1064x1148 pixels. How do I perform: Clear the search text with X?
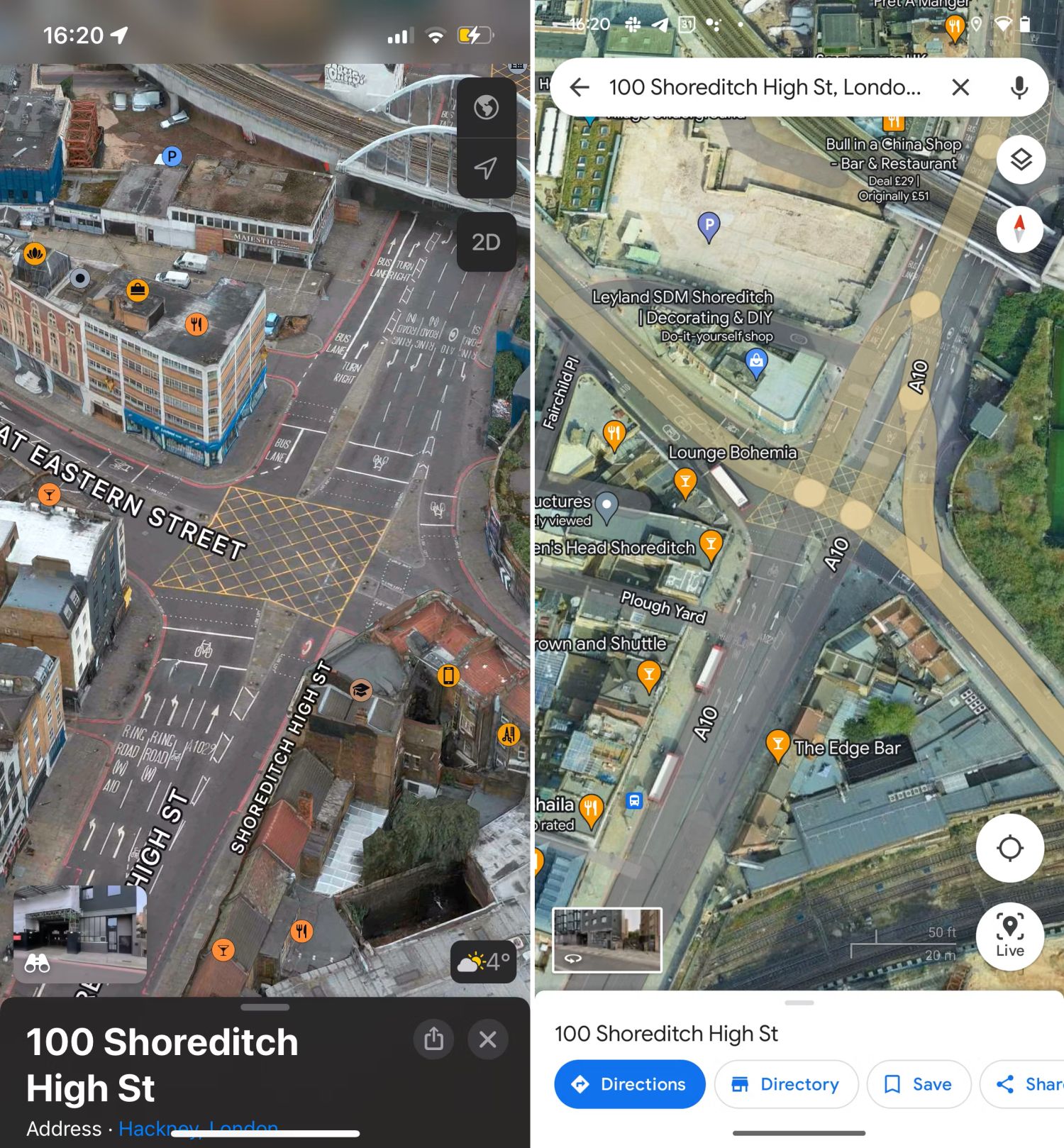(960, 87)
